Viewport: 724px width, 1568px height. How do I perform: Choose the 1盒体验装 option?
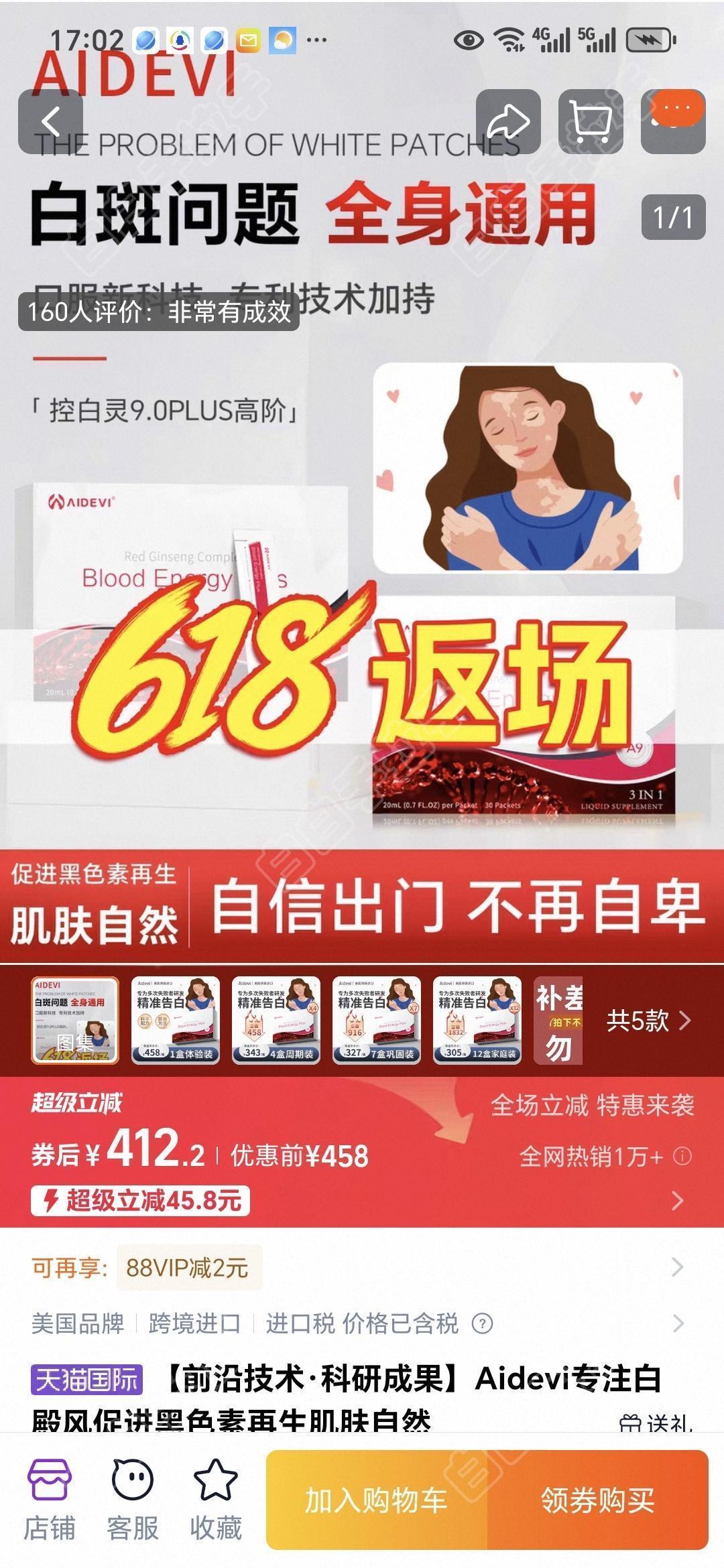pyautogui.click(x=176, y=1021)
